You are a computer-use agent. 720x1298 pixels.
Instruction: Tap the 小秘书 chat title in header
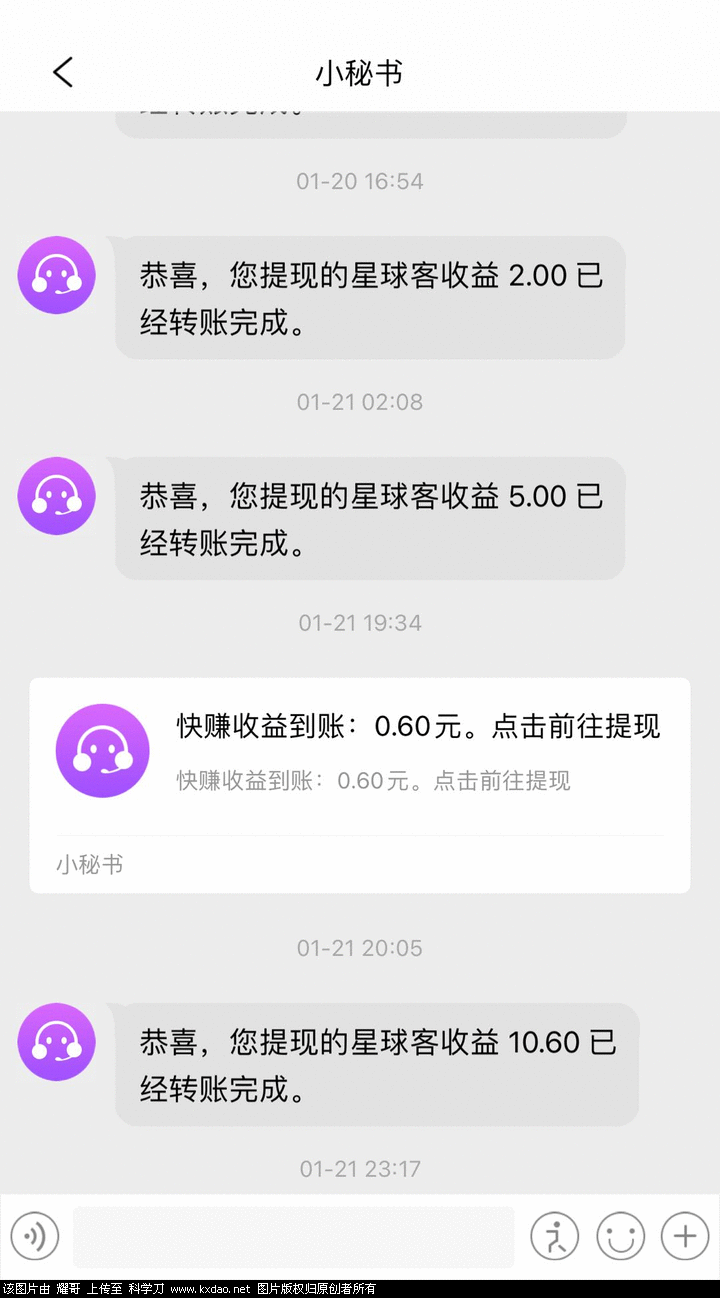click(360, 72)
